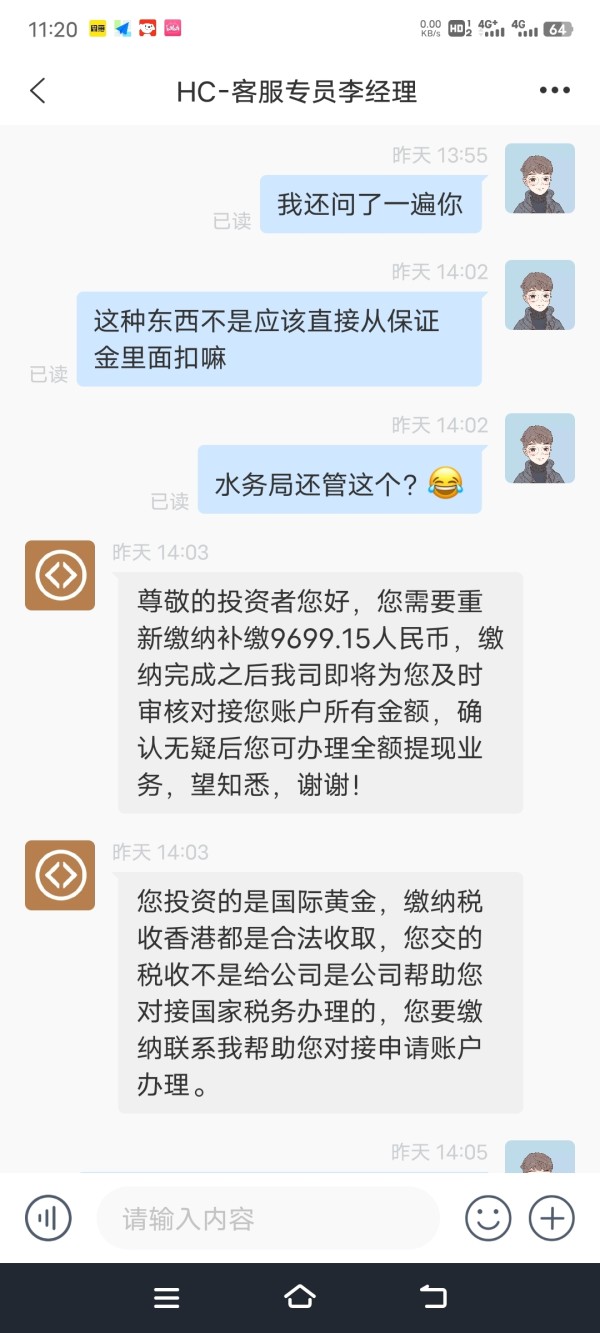Open my avatar next to 我还问了一遍你
This screenshot has height=1333, width=600.
point(540,178)
